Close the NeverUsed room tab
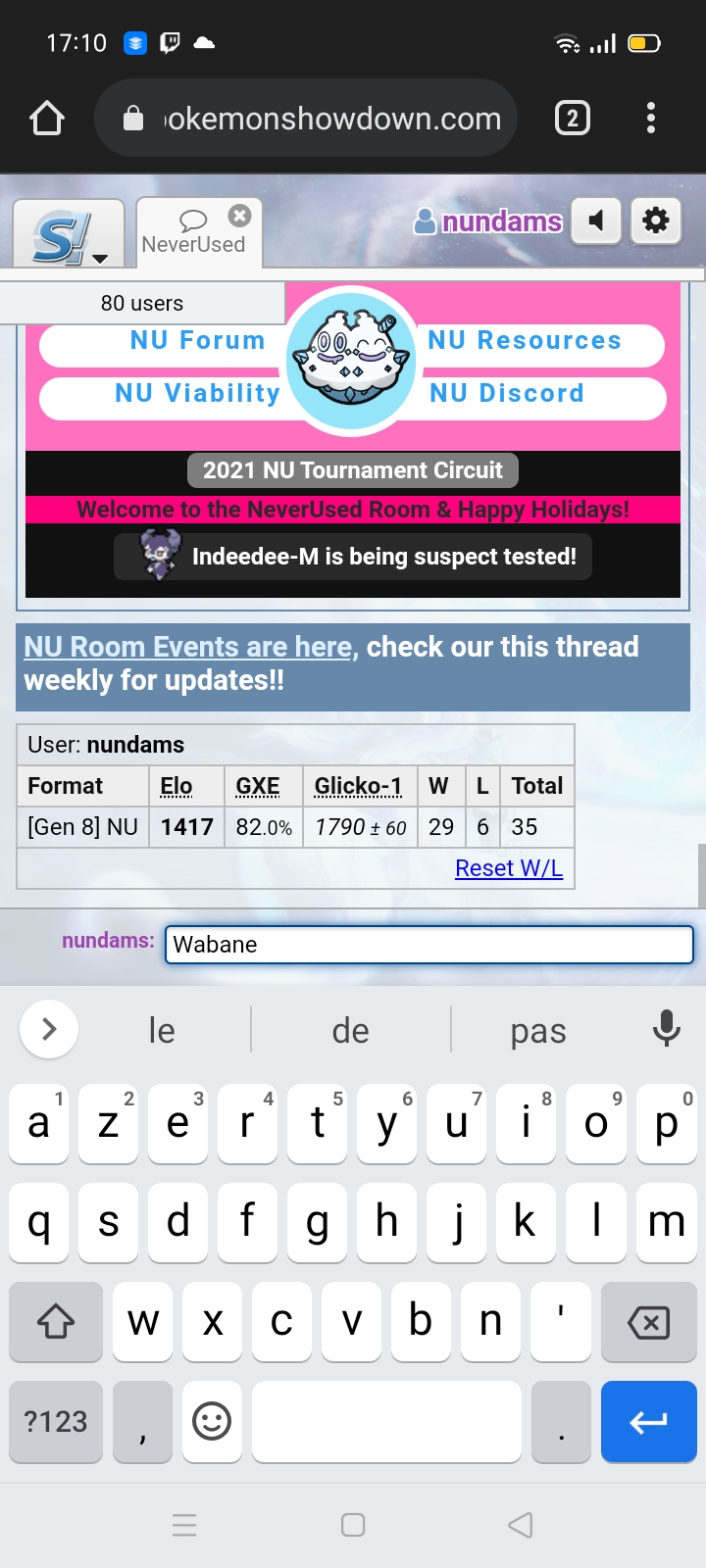Image resolution: width=706 pixels, height=1568 pixels. [x=239, y=216]
